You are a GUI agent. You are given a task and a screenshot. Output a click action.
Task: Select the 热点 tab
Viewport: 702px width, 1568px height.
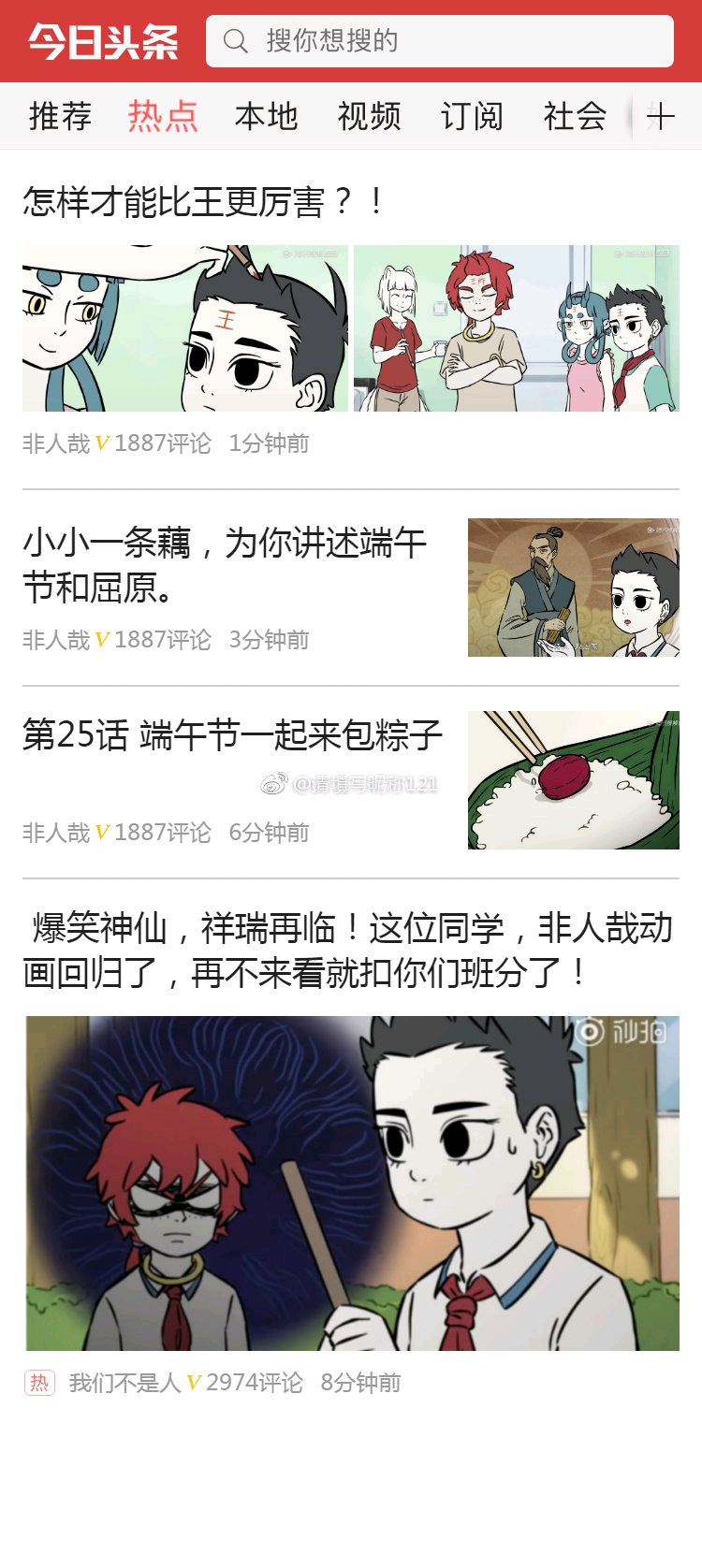click(x=163, y=116)
